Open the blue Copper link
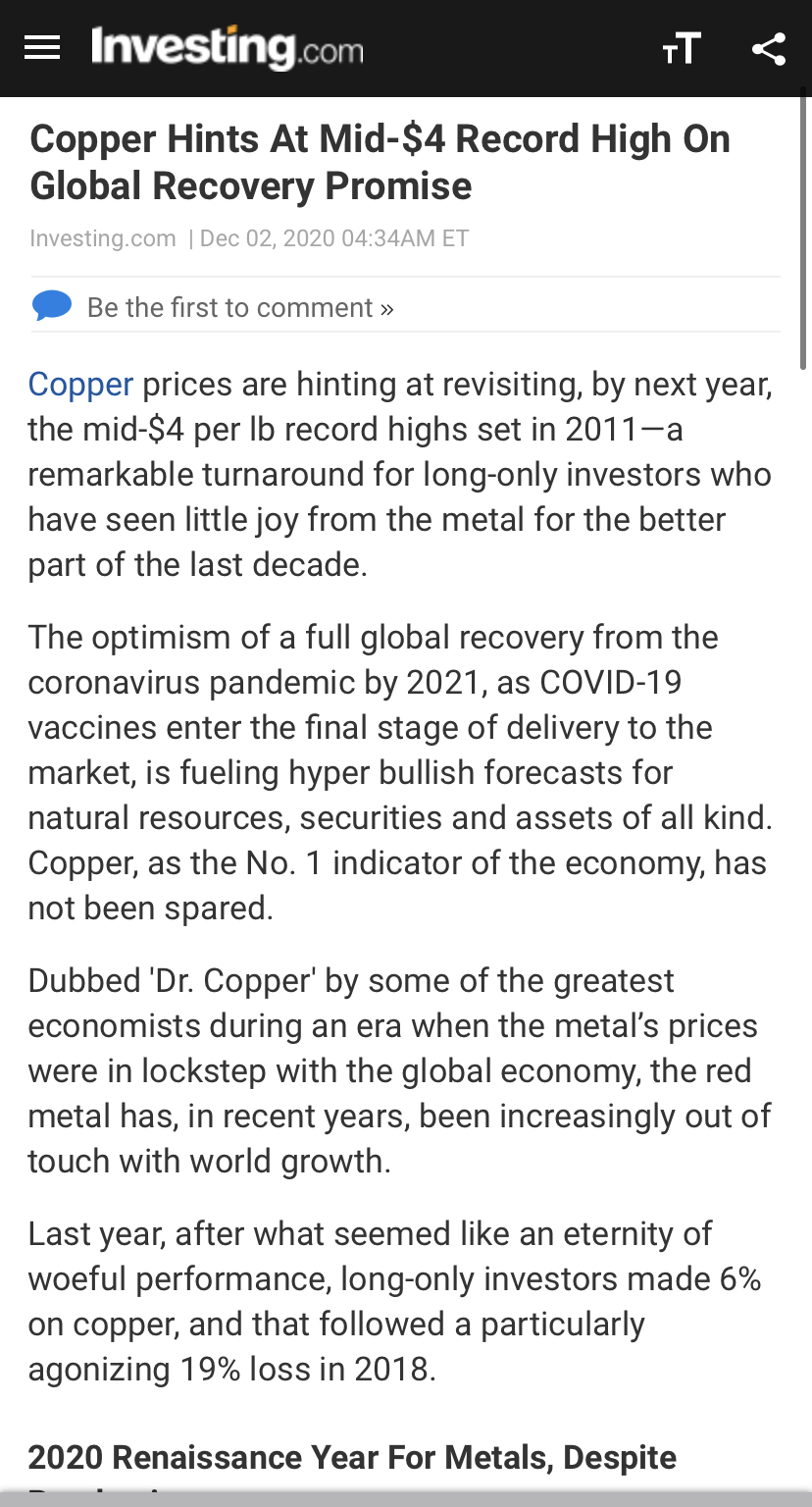 pos(80,385)
